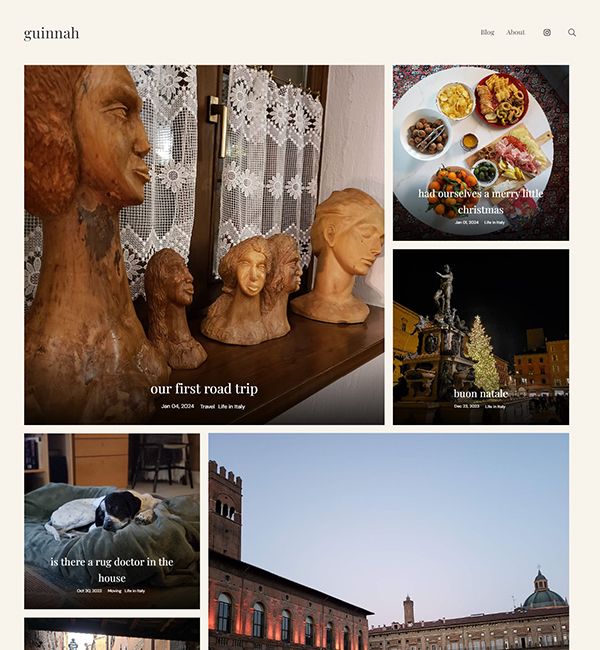View 'is there a rug doctor in the house'
Viewport: 600px width, 650px height.
click(x=112, y=569)
